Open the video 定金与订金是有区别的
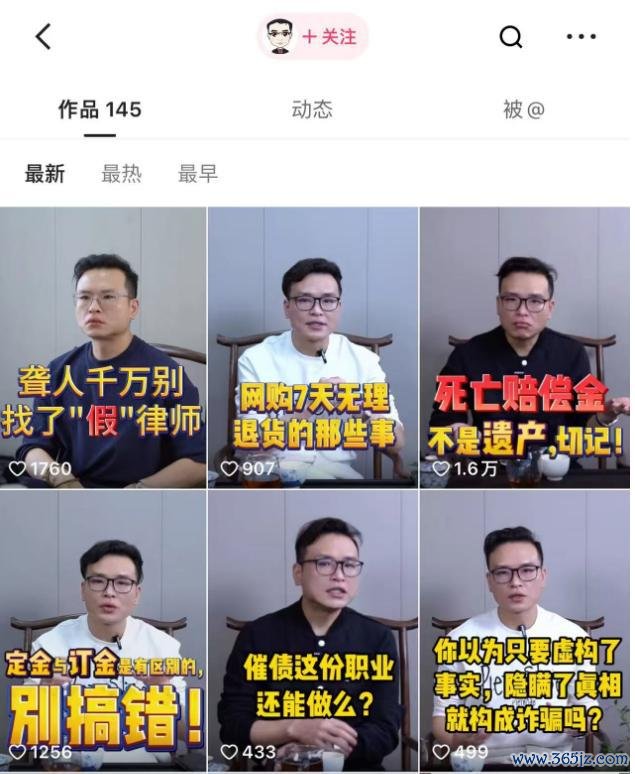635x774 pixels. click(x=103, y=630)
